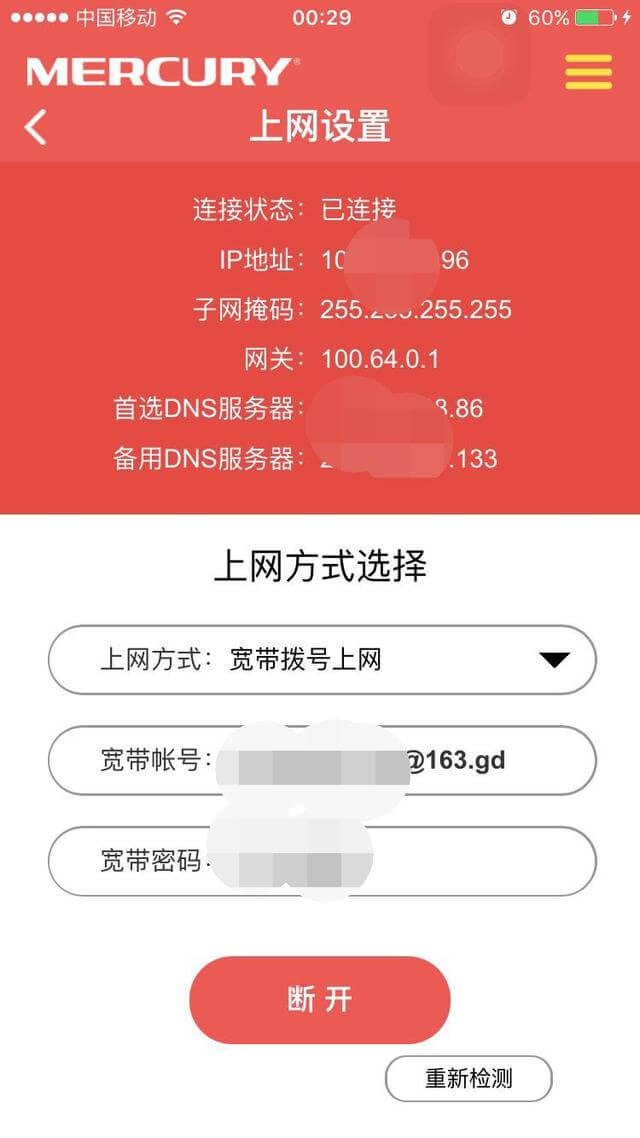Tap the 断开 button to disconnect
640x1138 pixels.
click(x=320, y=999)
